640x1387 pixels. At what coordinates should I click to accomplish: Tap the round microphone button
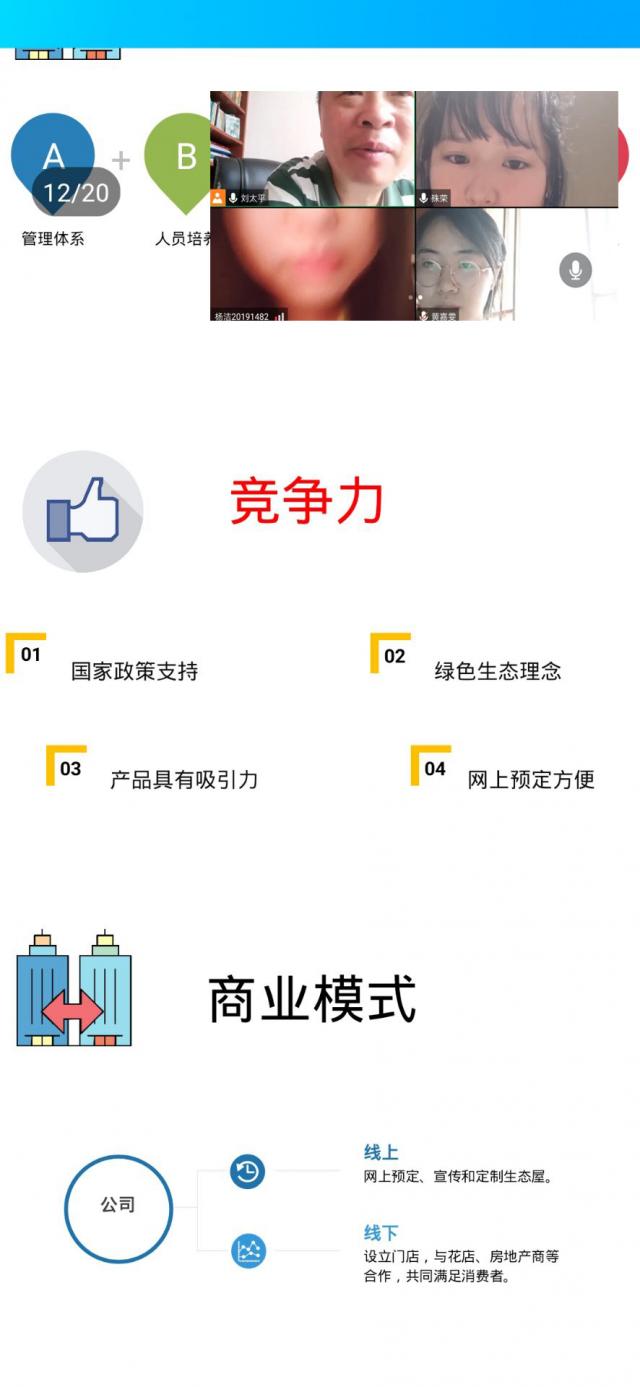[575, 270]
